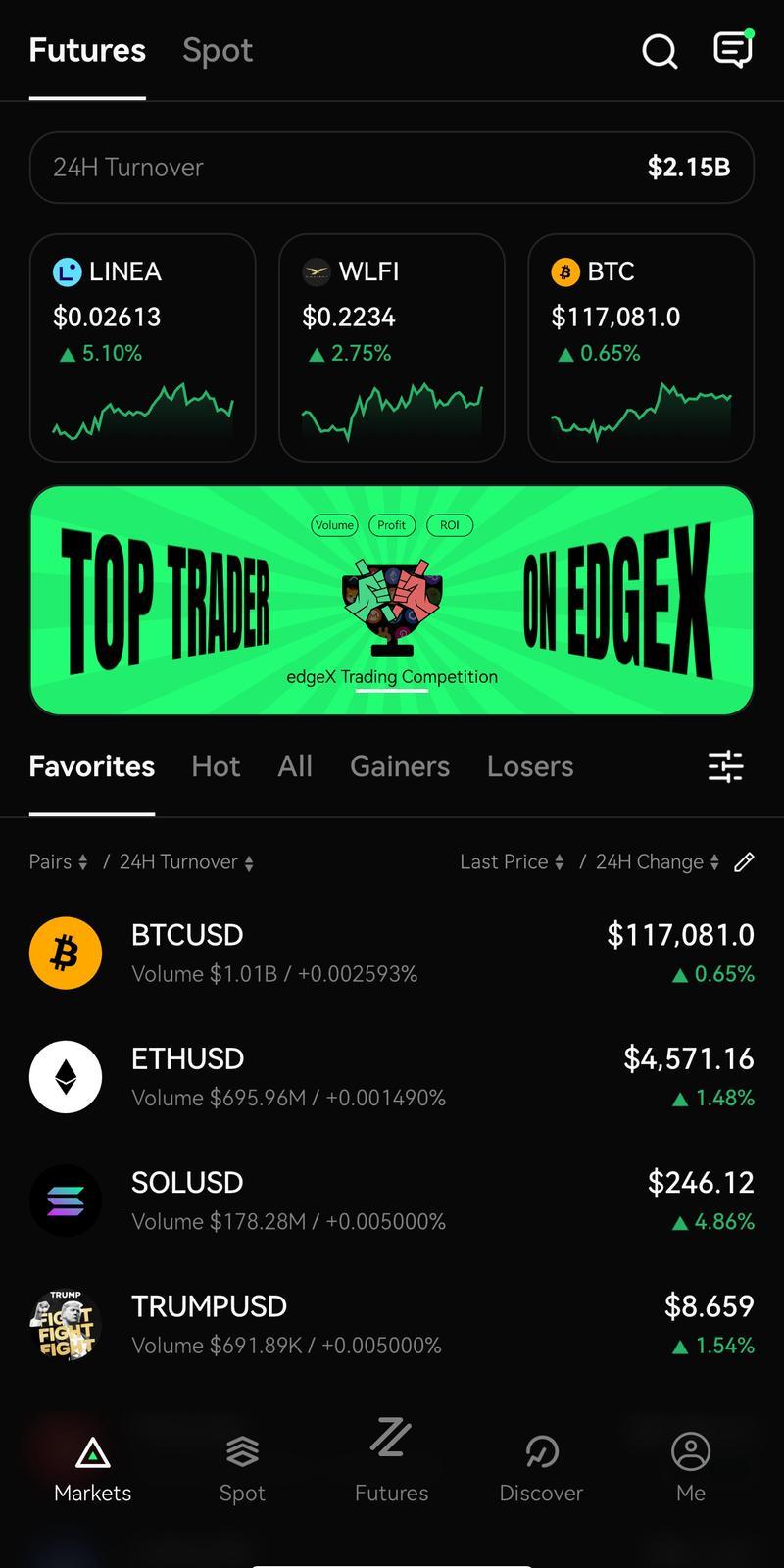Click the edit pencil icon near 24H Change
The width and height of the screenshot is (784, 1568).
click(744, 861)
